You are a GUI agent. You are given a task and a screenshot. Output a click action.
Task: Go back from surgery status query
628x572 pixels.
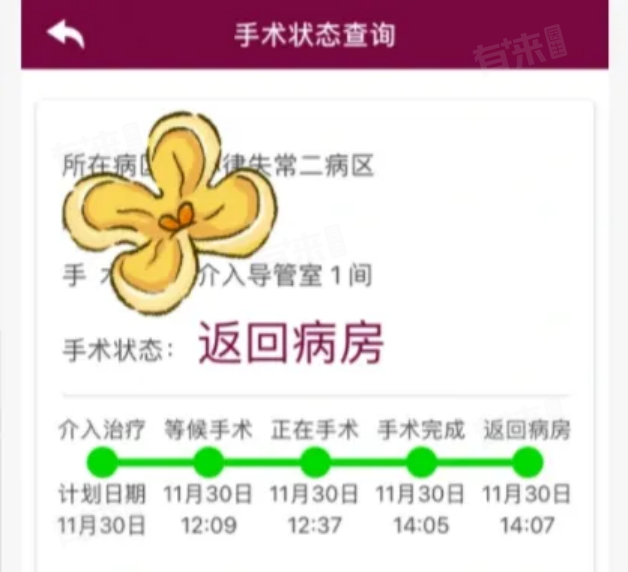tap(66, 34)
